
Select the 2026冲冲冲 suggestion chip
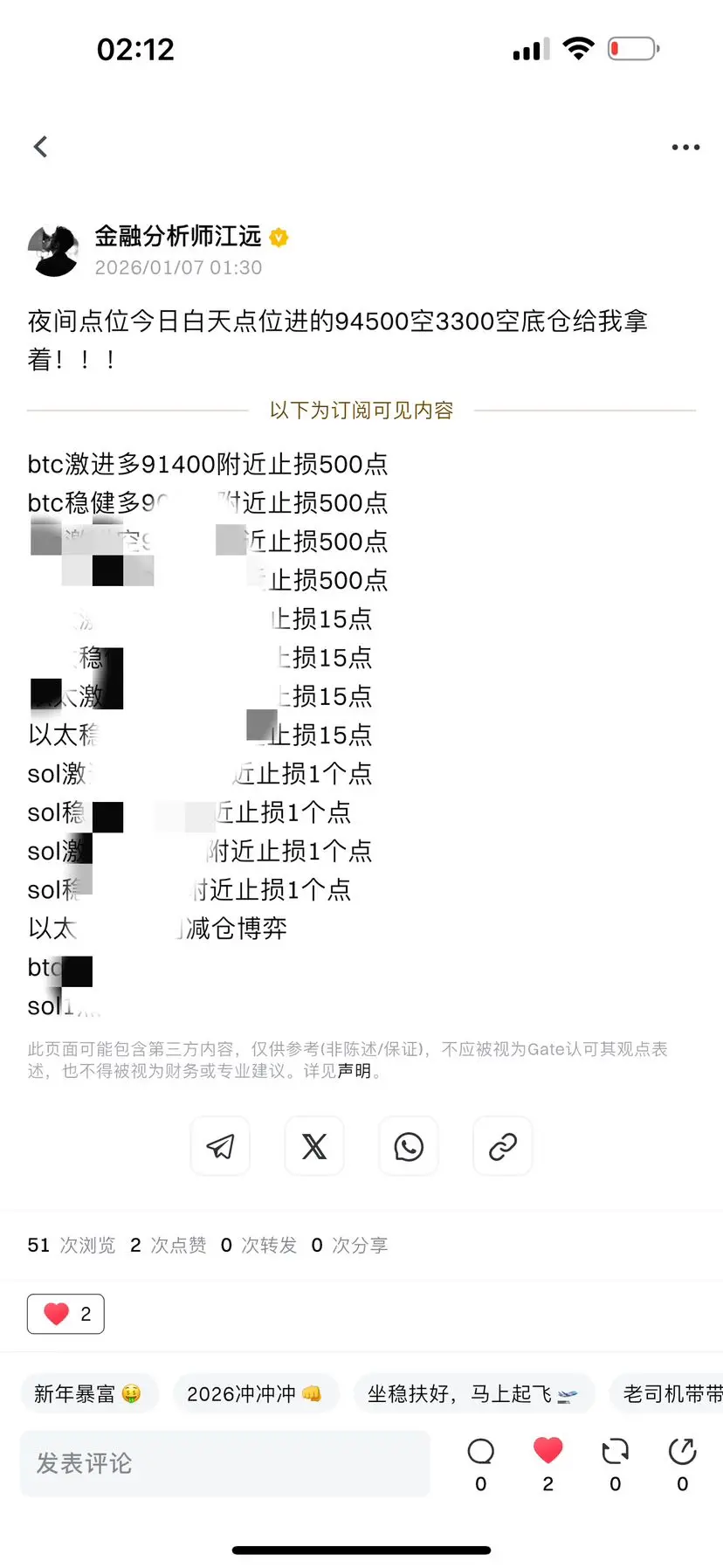pyautogui.click(x=256, y=1393)
